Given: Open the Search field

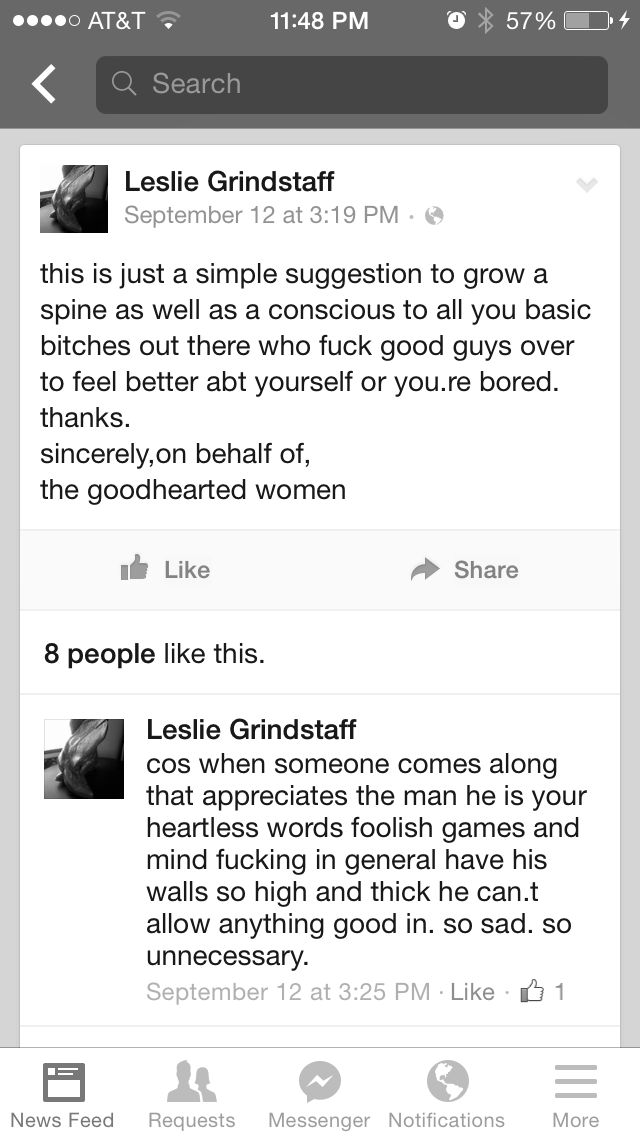Looking at the screenshot, I should point(352,84).
